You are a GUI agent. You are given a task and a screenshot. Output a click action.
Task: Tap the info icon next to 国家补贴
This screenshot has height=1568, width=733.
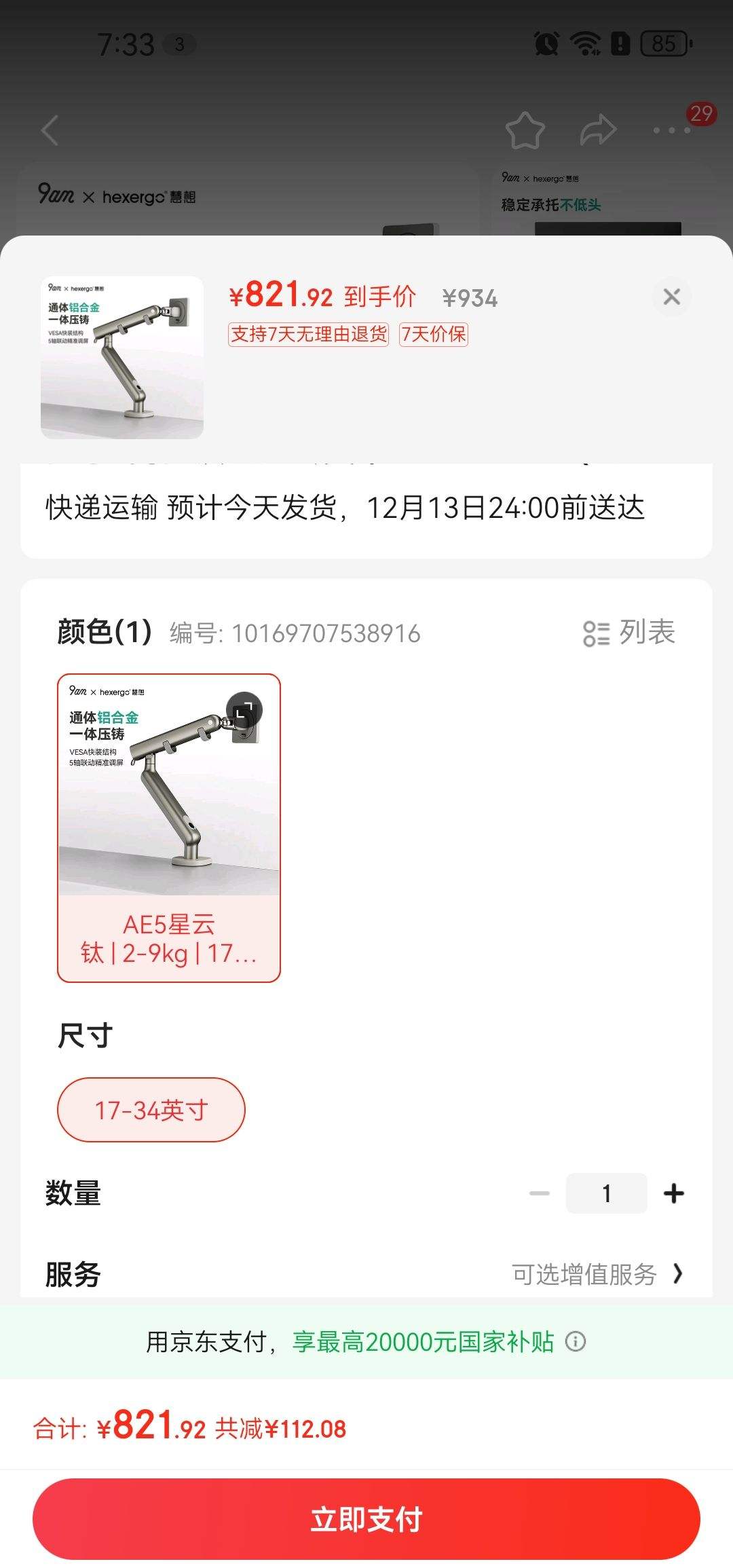(576, 1342)
